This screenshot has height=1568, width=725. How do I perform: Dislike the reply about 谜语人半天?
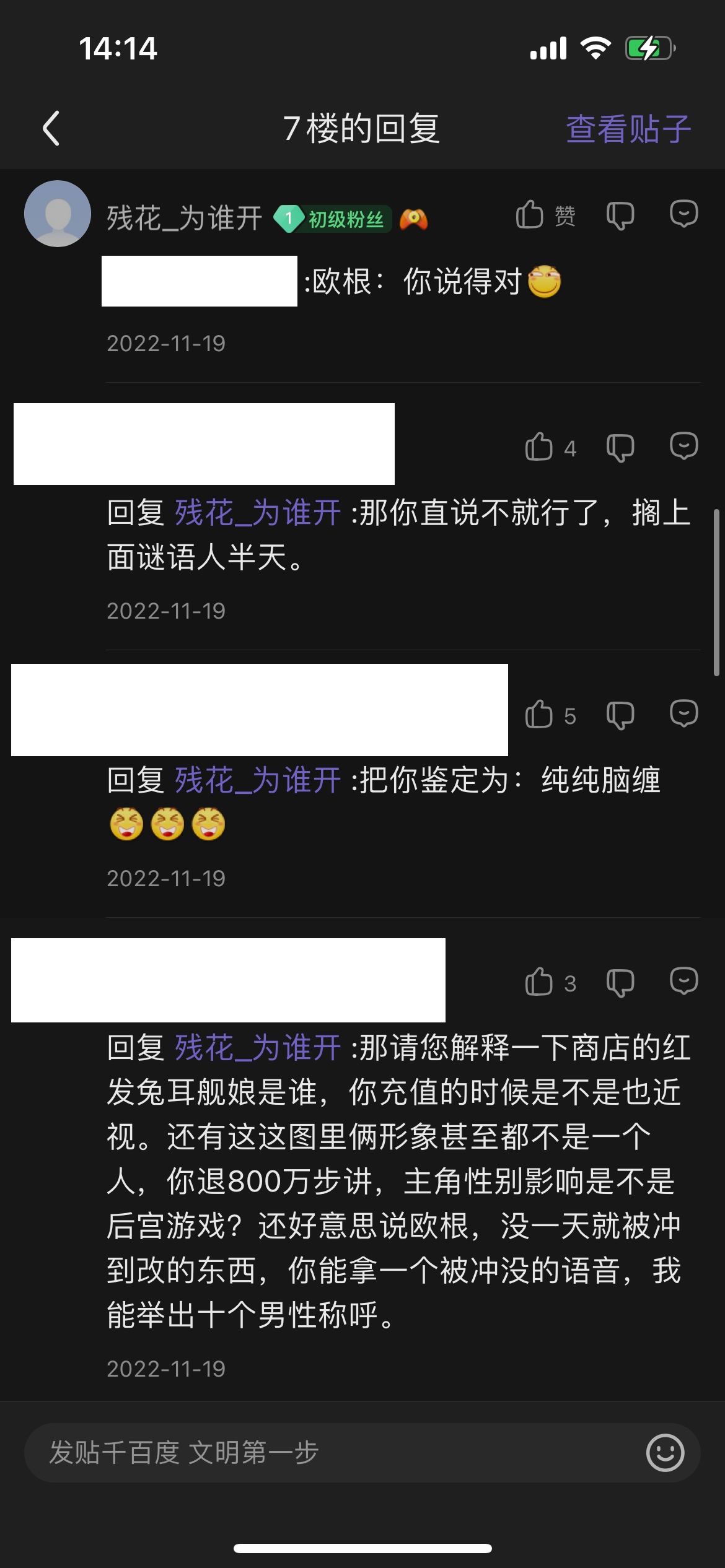(x=620, y=448)
